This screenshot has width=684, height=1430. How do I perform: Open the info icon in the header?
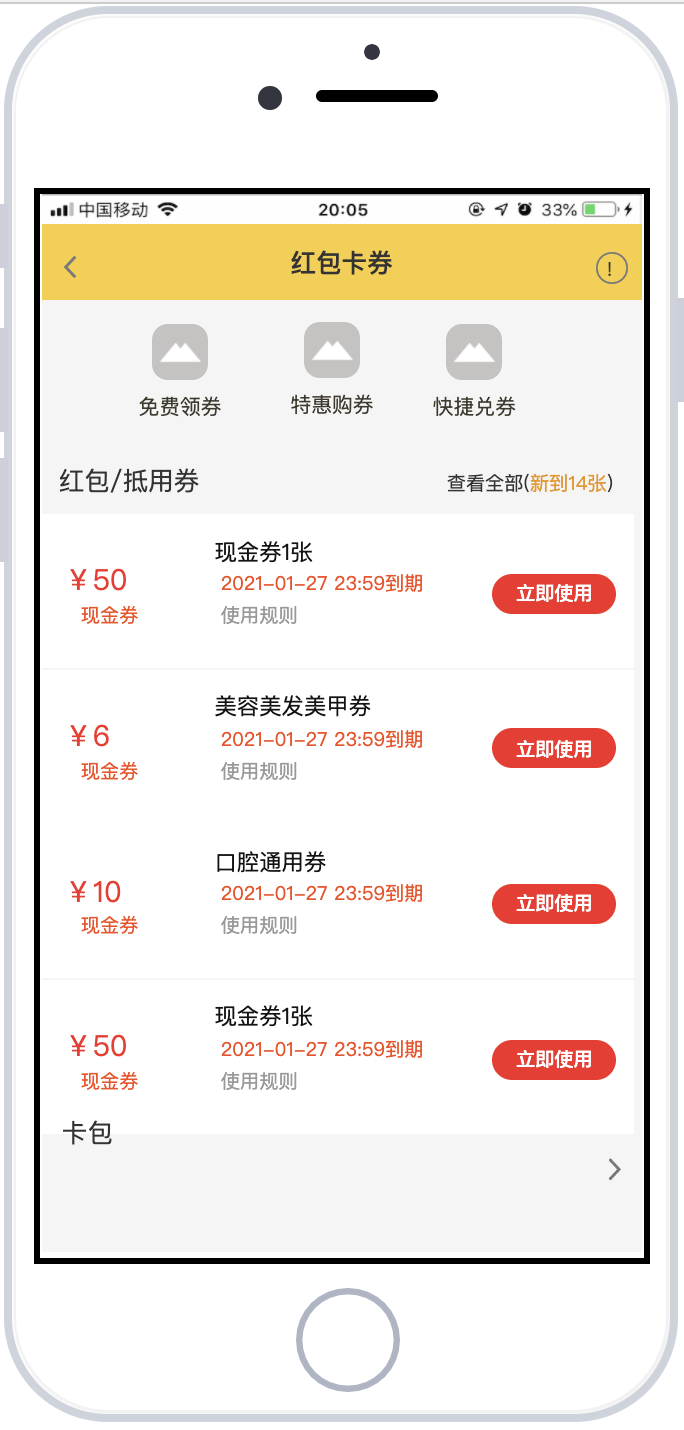coord(611,268)
